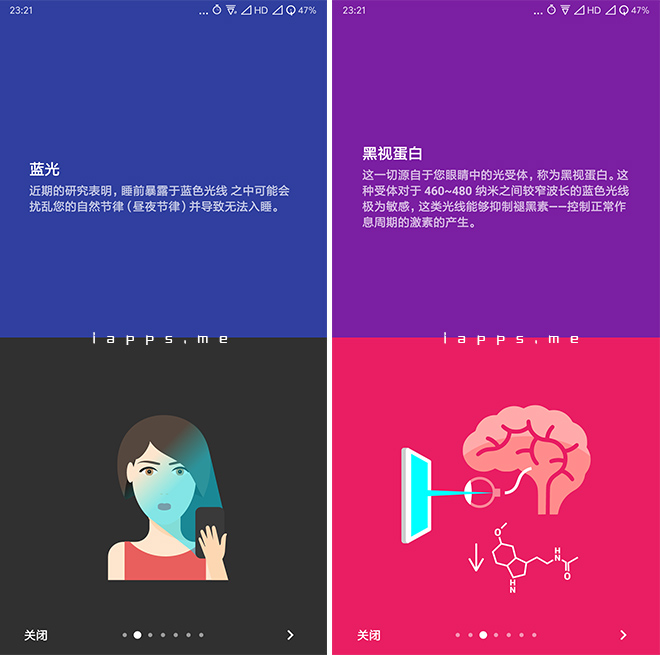Close the intro on the 蓝光 screen
660x655 pixels.
36,635
